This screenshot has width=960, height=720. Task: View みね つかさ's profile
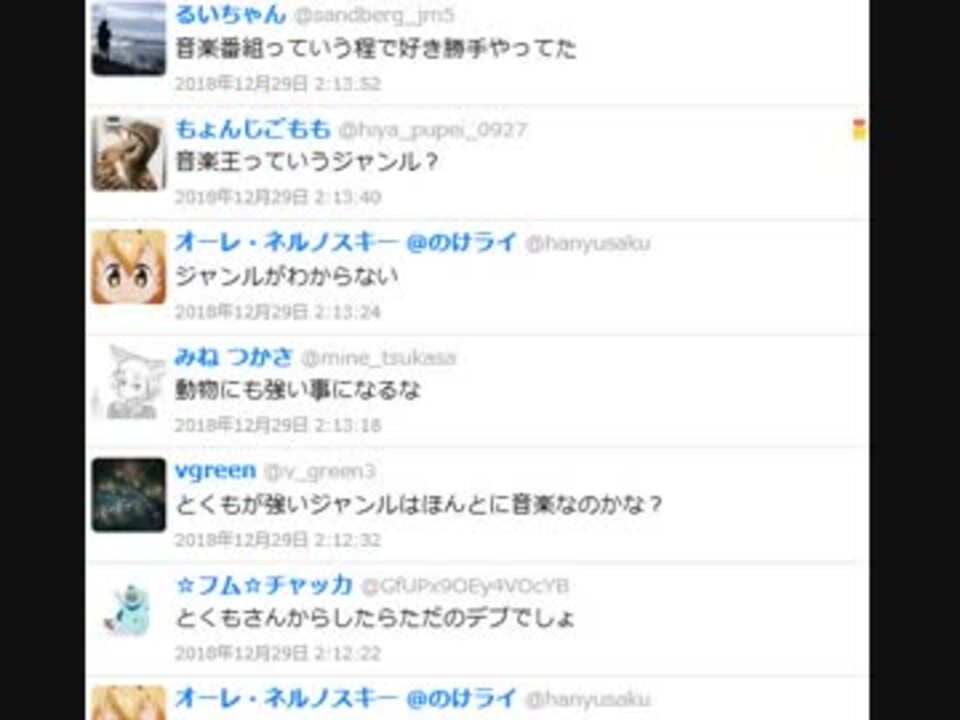pos(234,357)
